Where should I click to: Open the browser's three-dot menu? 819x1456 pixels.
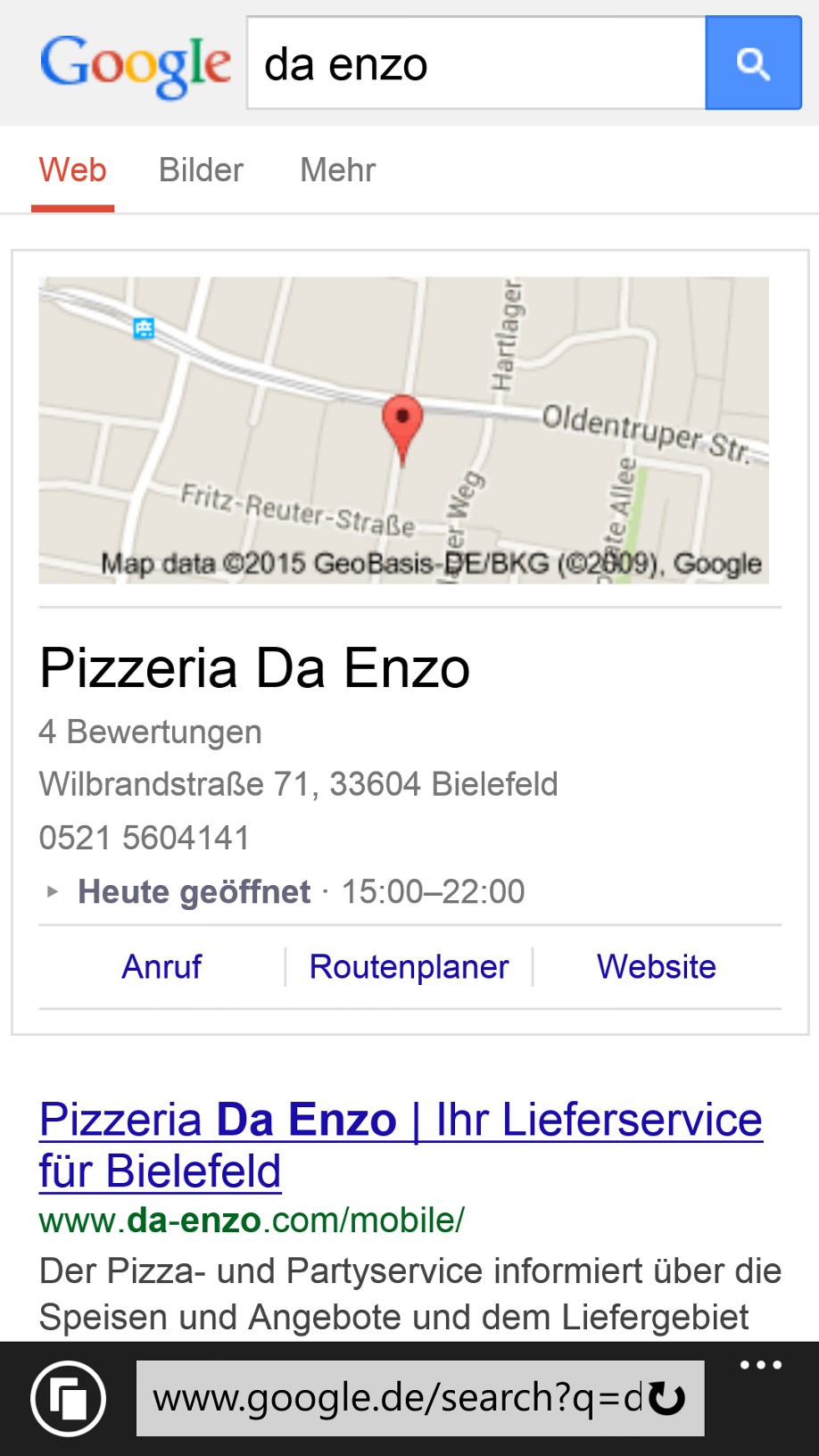point(760,1365)
